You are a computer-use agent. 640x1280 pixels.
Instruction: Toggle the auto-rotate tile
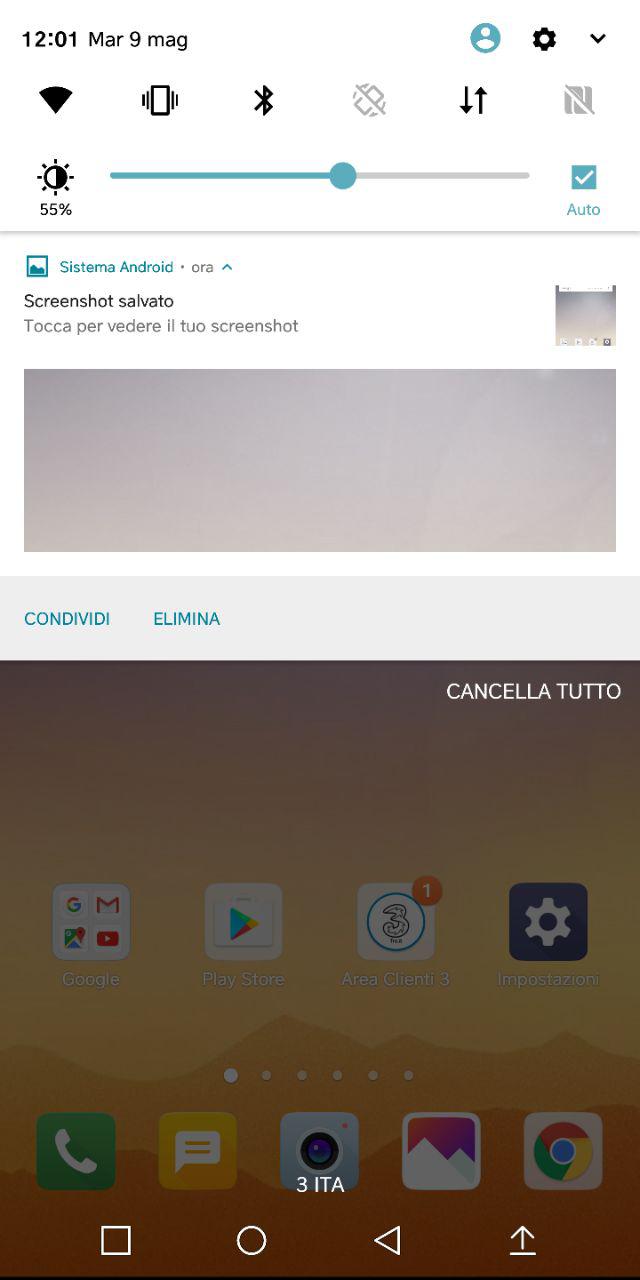coord(369,100)
